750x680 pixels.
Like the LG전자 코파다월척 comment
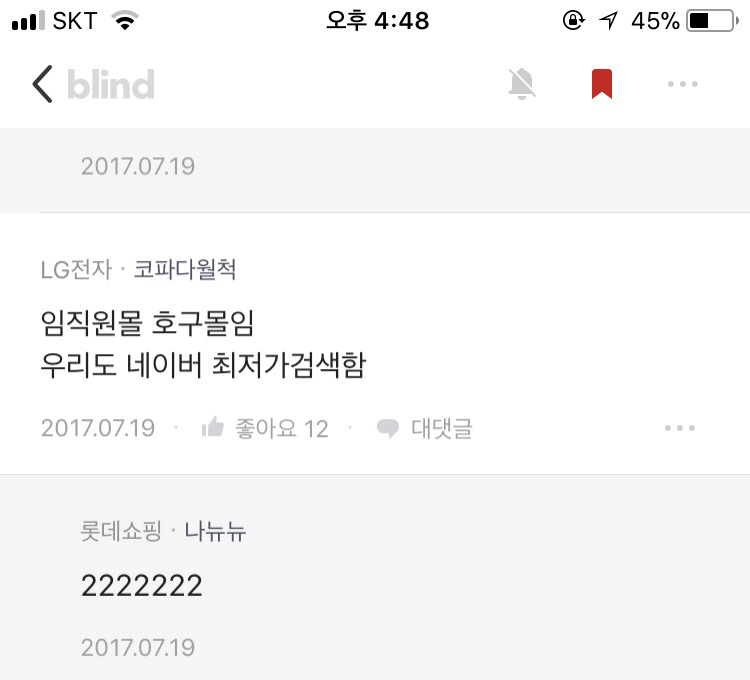[x=265, y=429]
